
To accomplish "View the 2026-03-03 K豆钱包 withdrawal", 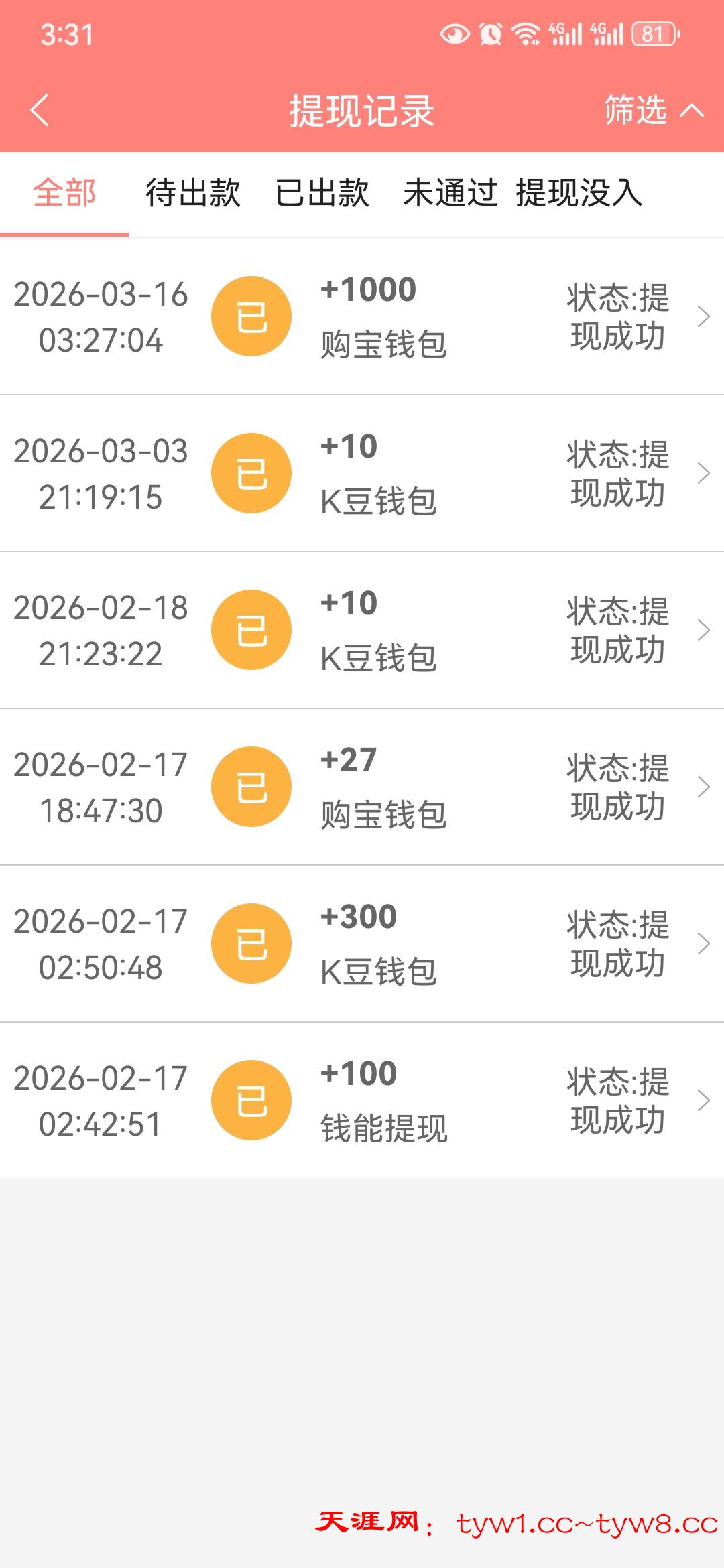I will pyautogui.click(x=362, y=473).
